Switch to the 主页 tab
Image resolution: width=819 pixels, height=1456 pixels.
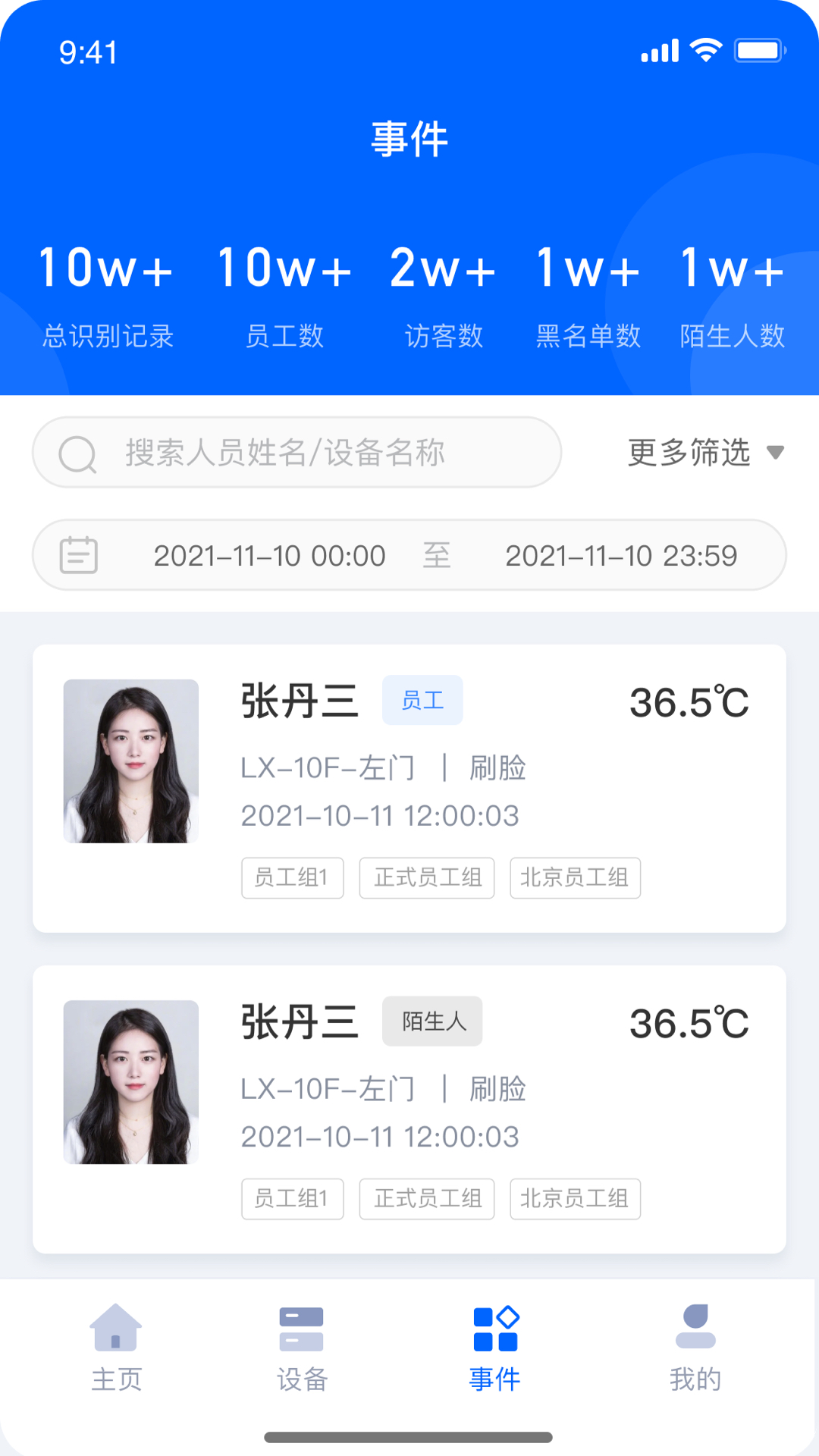pyautogui.click(x=116, y=1348)
